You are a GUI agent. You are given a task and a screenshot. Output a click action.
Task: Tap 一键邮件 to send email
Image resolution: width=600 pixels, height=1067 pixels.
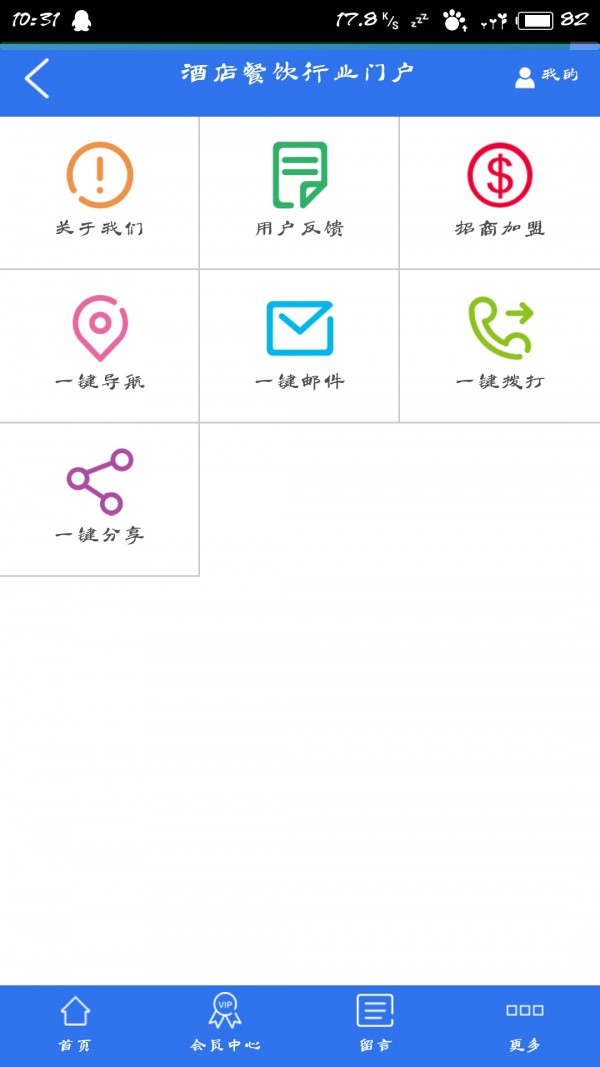[299, 345]
